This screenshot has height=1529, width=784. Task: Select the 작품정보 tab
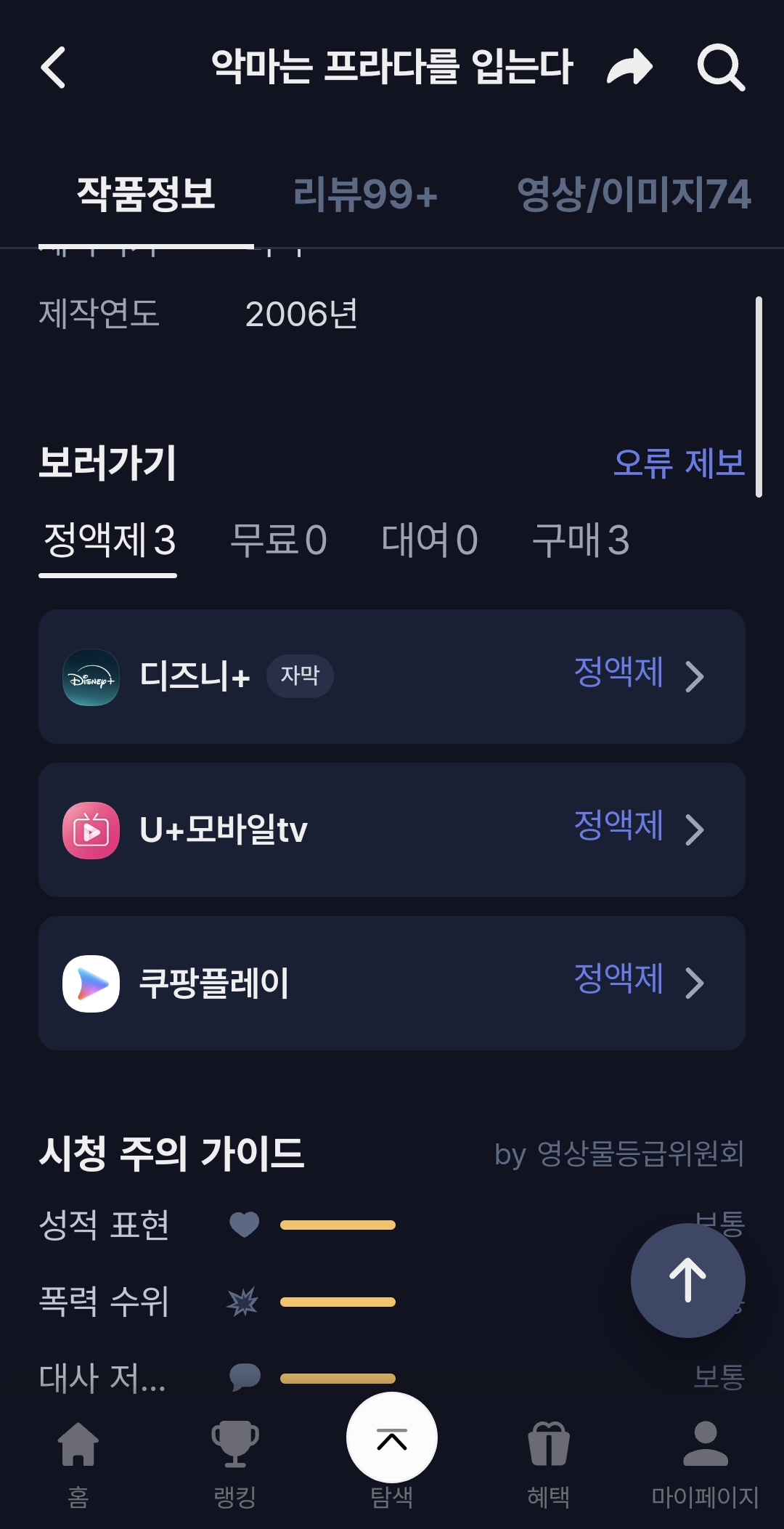tap(146, 195)
